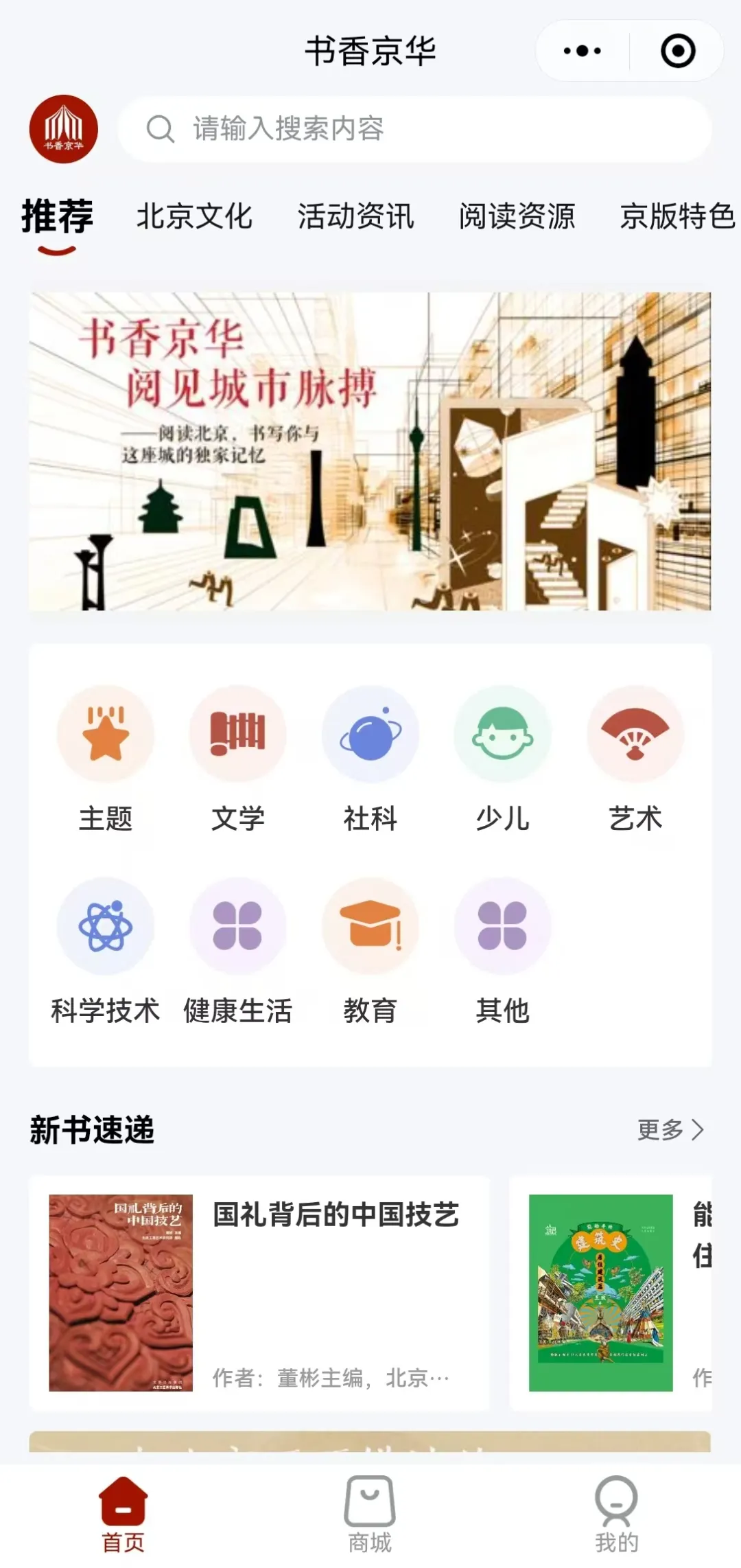Browse 健康生活 books

pos(237,950)
